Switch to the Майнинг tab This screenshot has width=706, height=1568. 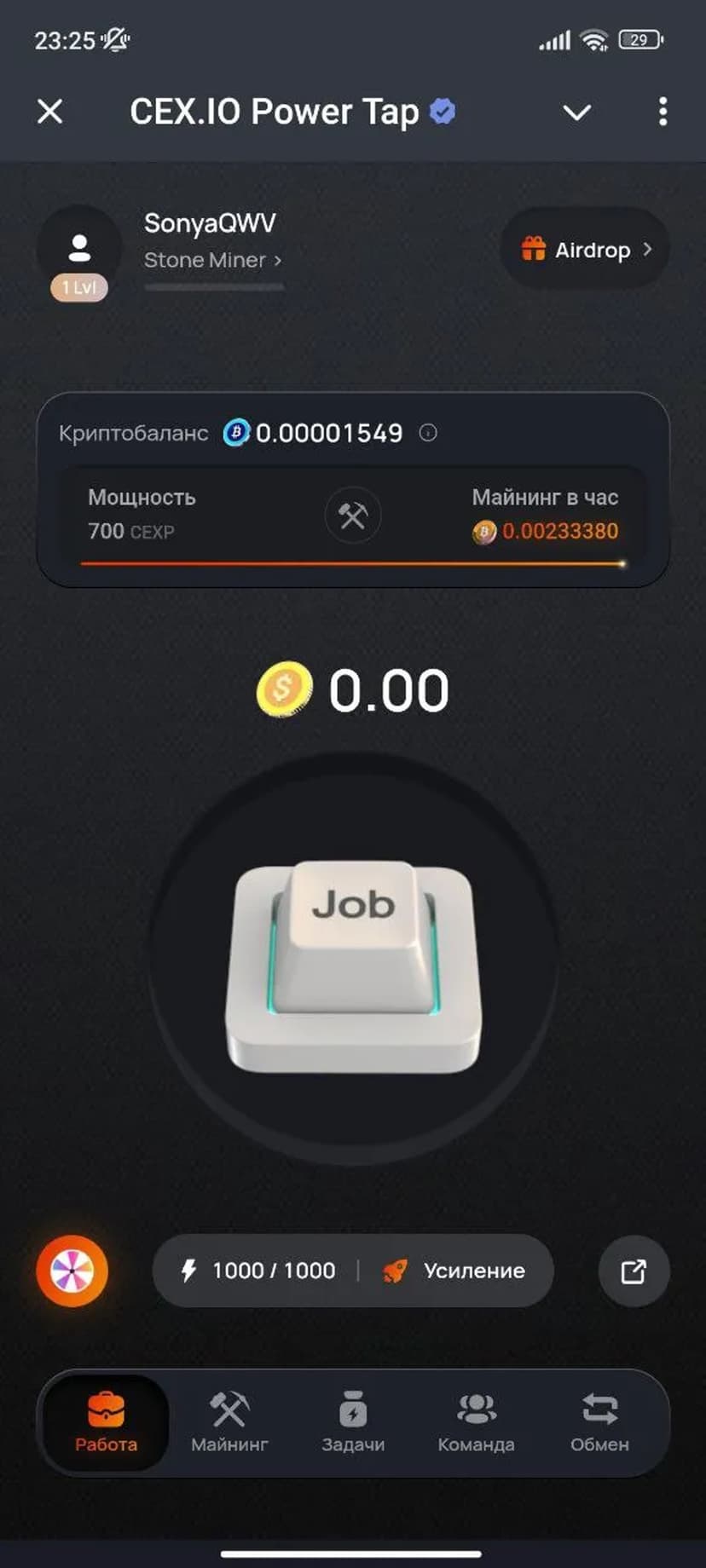(229, 1421)
